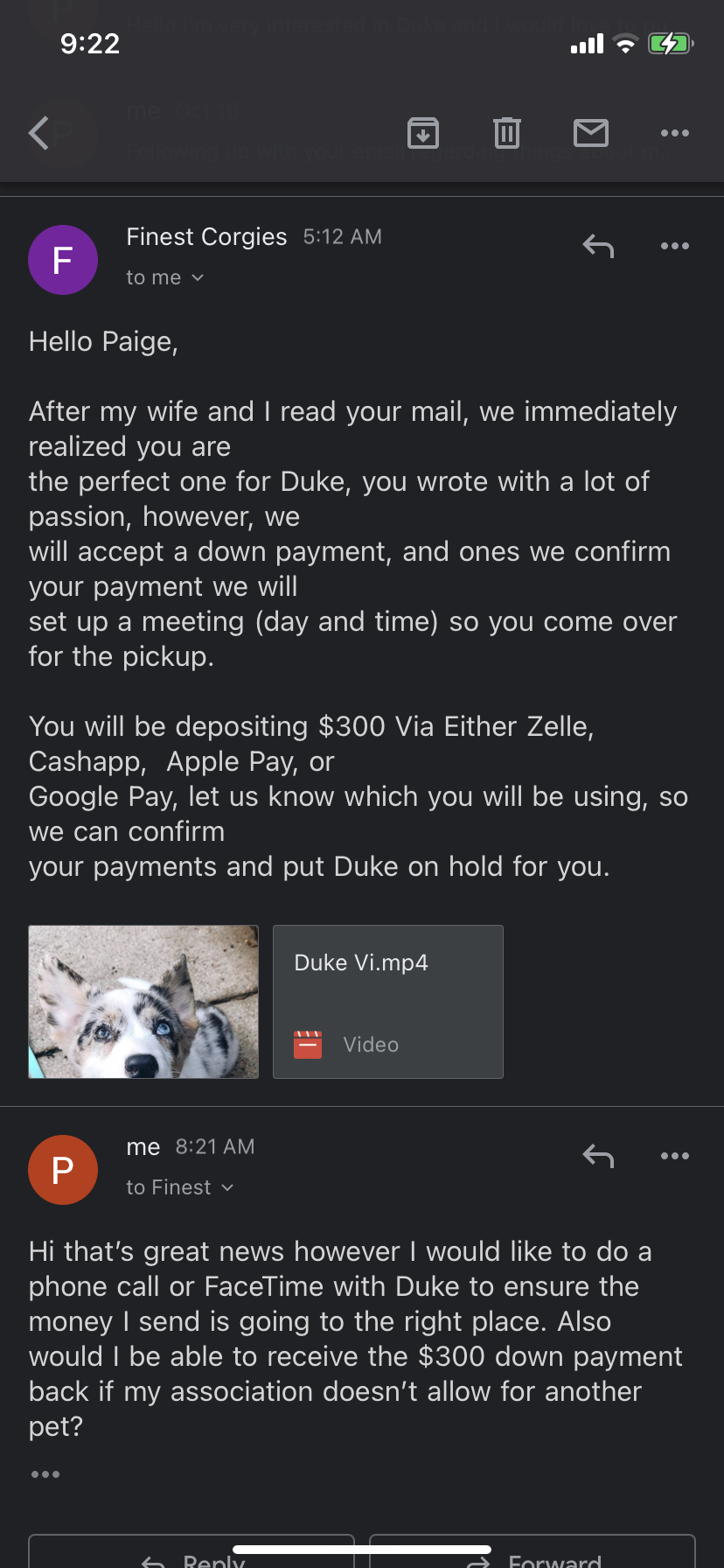The image size is (724, 1568).
Task: Go back to the inbox
Action: (39, 133)
